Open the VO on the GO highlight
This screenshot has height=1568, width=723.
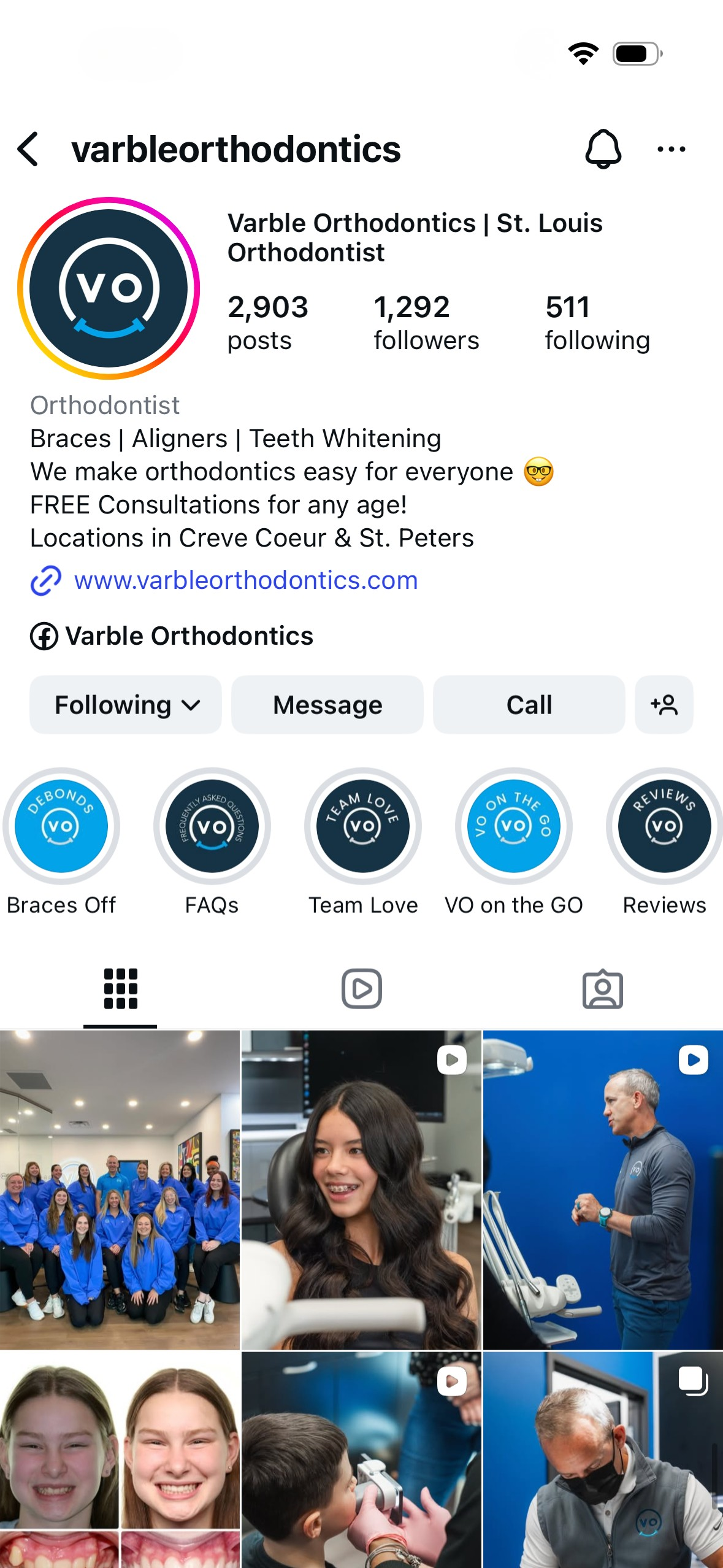click(x=514, y=826)
